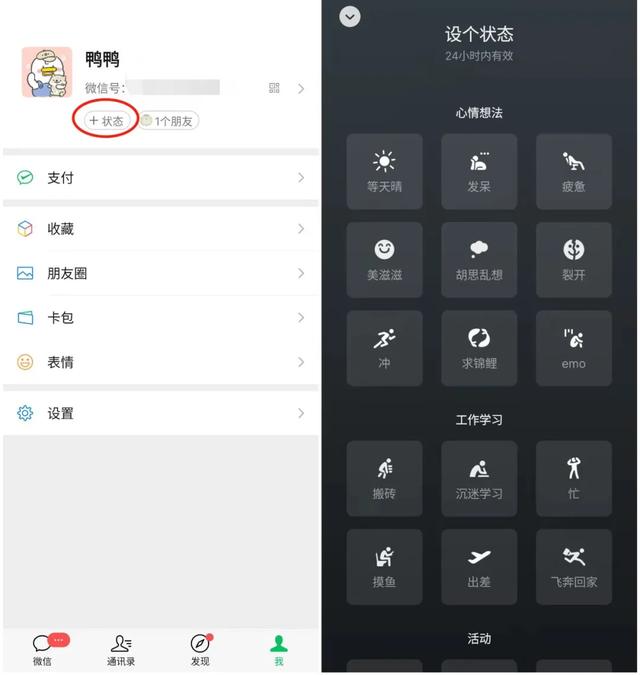Select the 摸鱼 status

pos(384,566)
